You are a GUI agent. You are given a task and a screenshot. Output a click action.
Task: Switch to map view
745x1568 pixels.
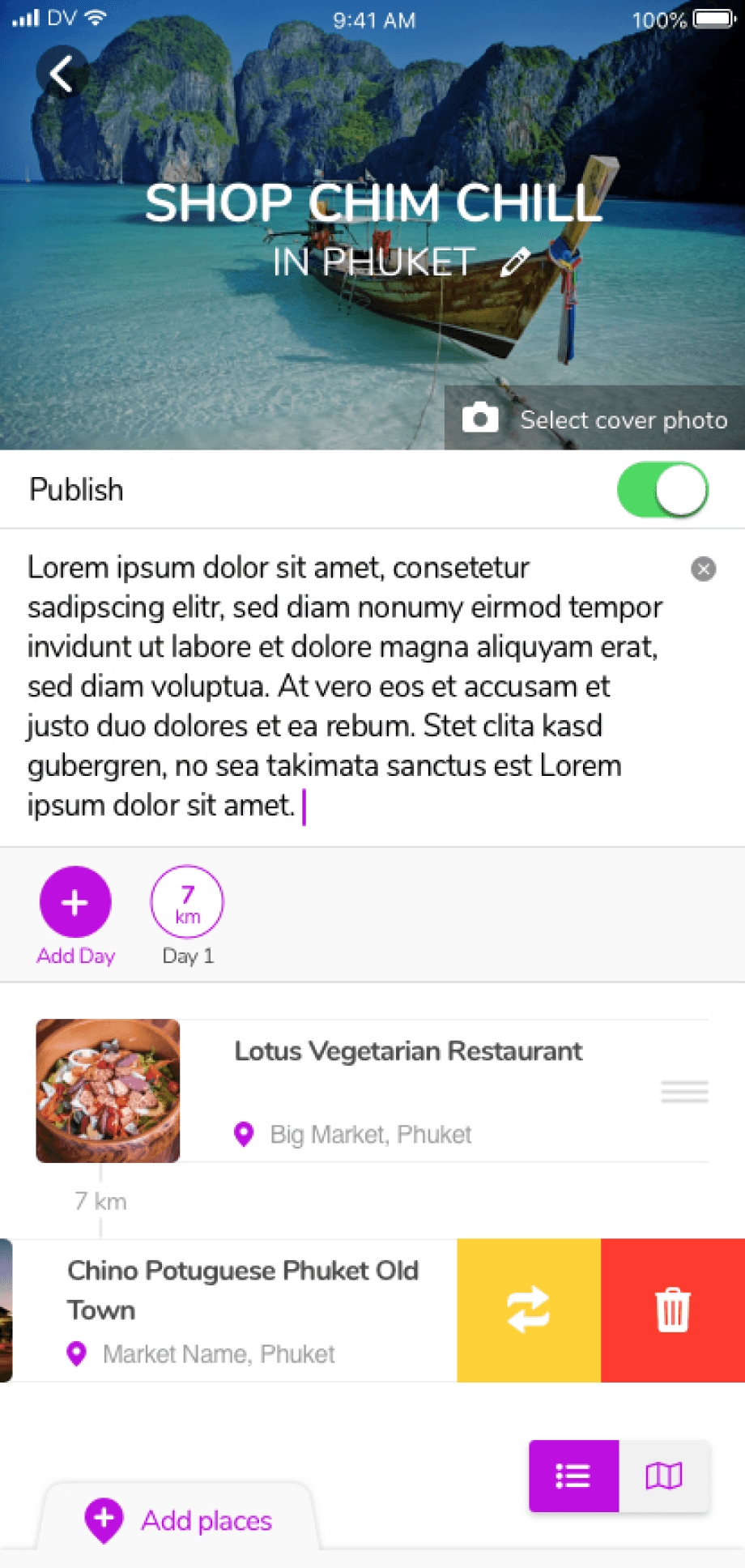click(x=664, y=1476)
